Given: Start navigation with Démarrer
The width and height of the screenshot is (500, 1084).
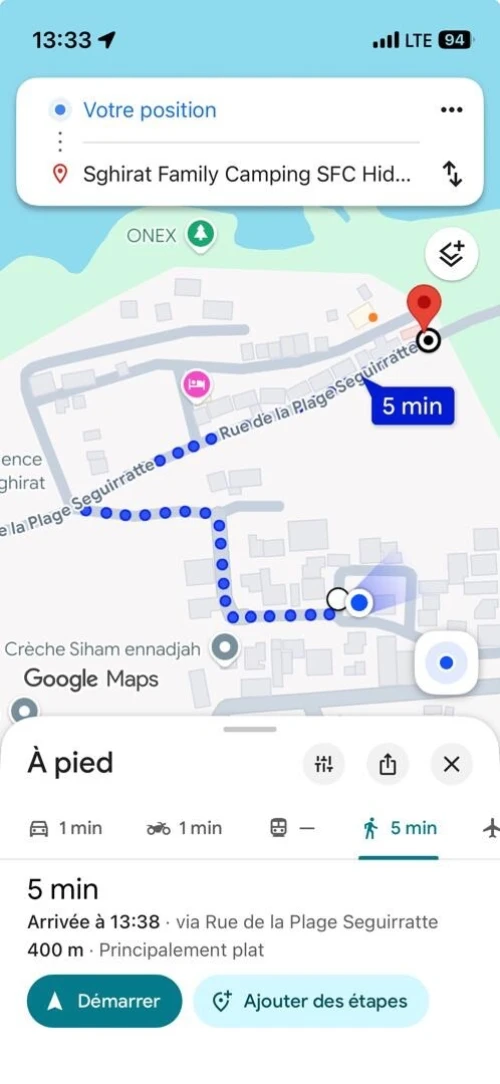Looking at the screenshot, I should point(104,1001).
